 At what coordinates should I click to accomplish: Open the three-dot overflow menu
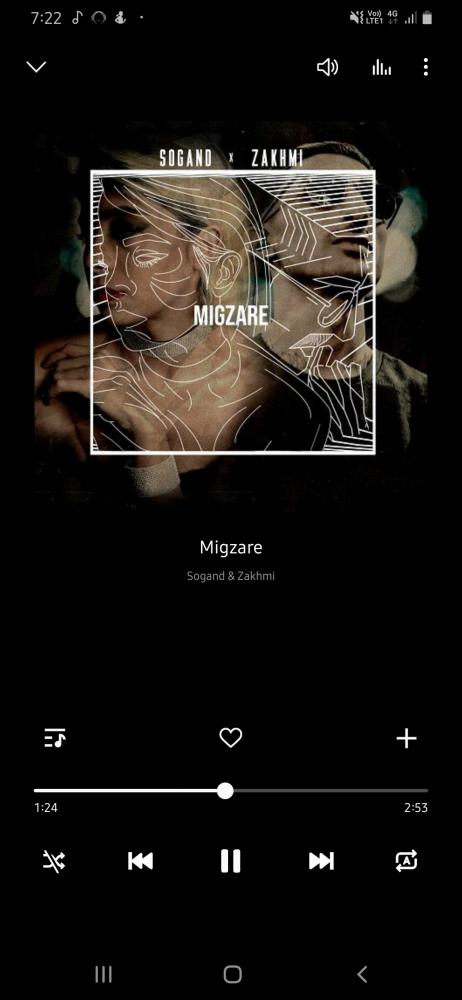[426, 67]
